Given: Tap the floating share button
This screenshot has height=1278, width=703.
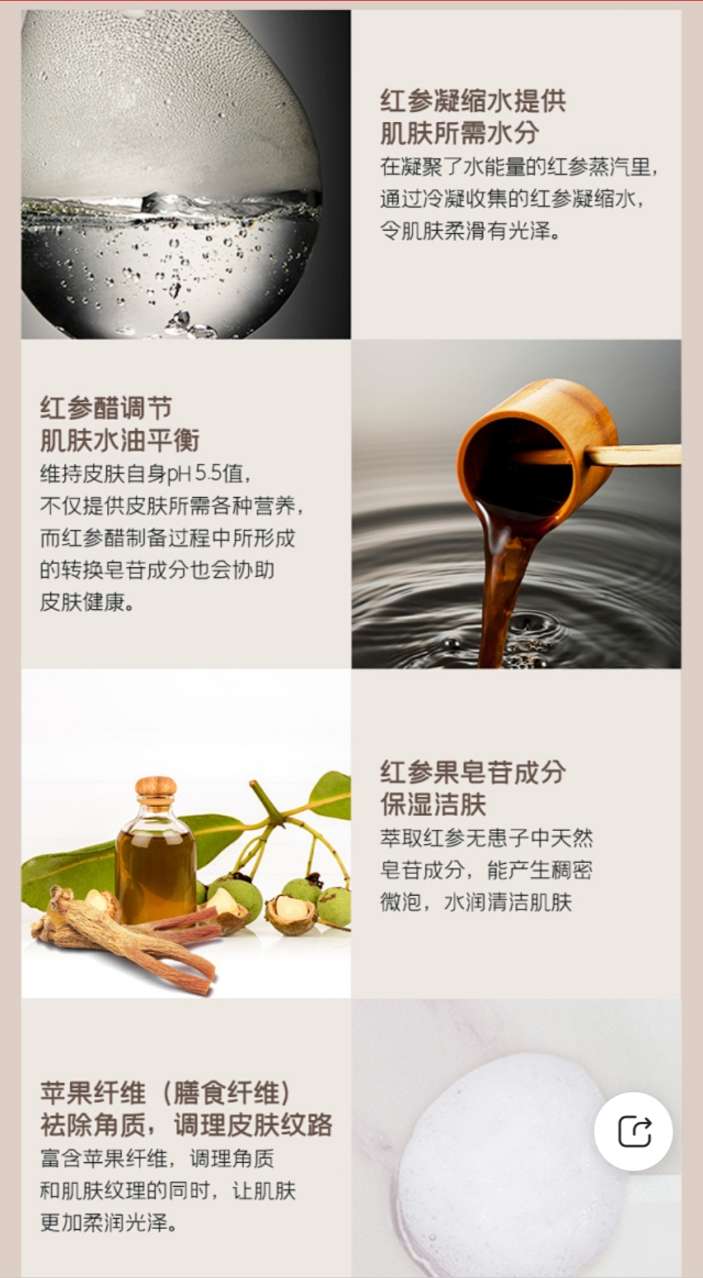Looking at the screenshot, I should 633,1131.
